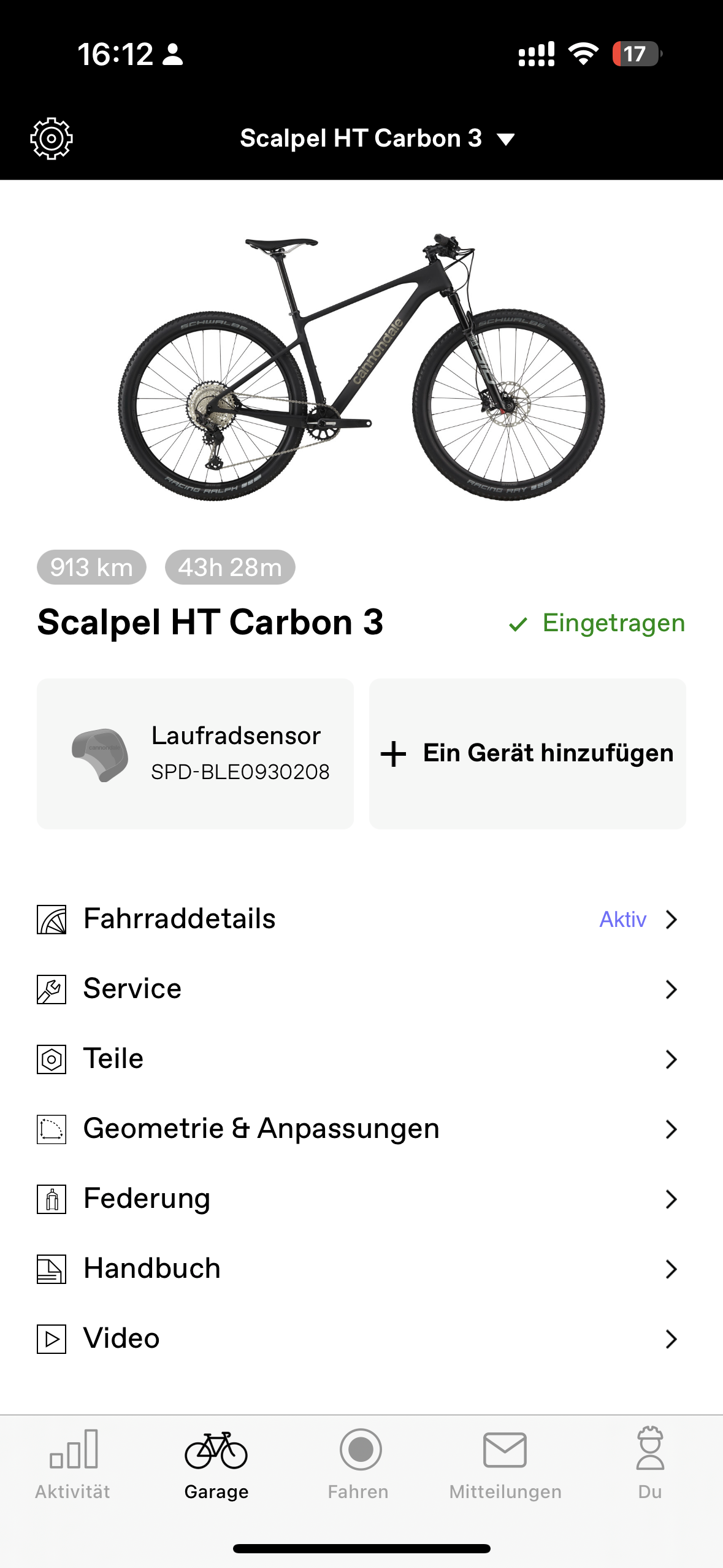Screen dimensions: 723x1568
Task: Switch to the Fahren tab
Action: coord(359,1464)
